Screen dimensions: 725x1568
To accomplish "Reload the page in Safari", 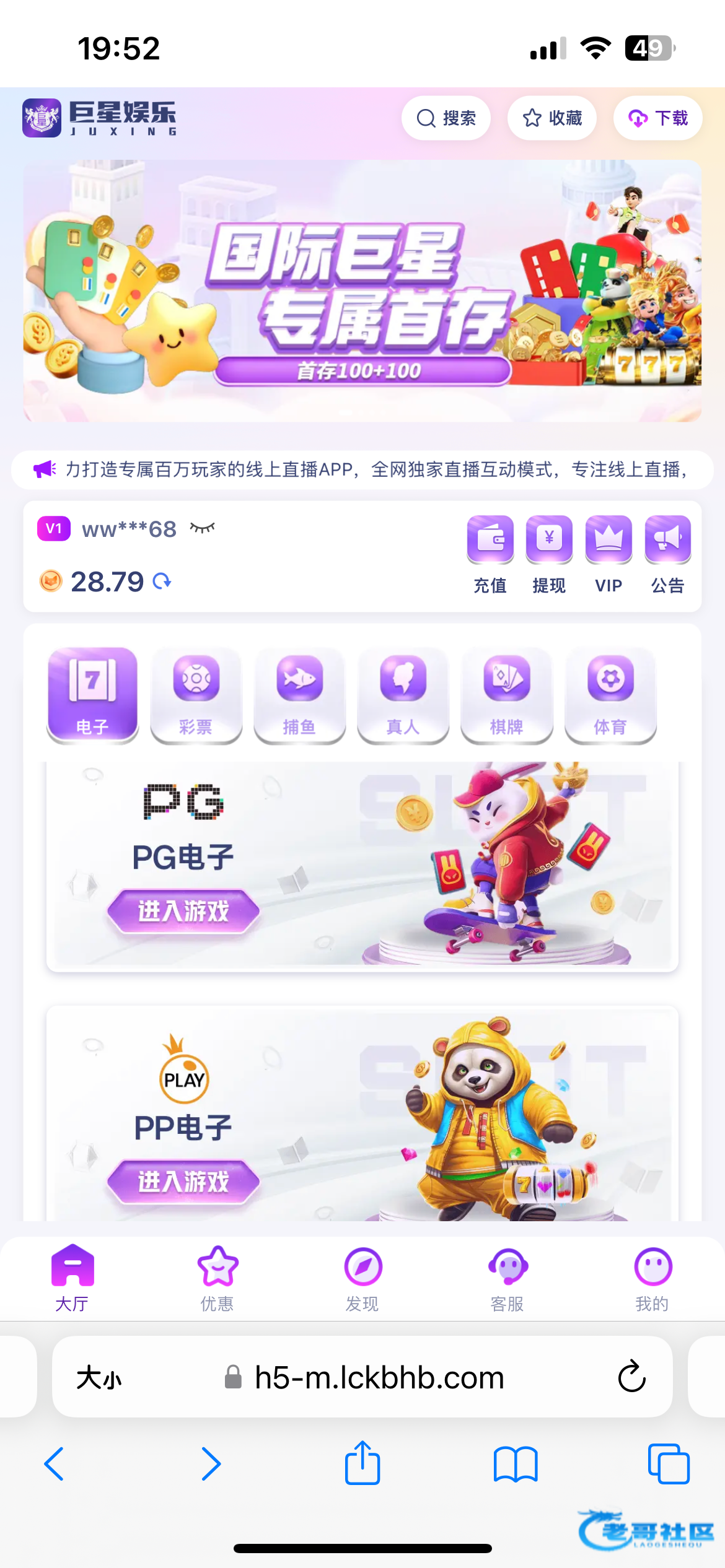I will click(631, 1377).
